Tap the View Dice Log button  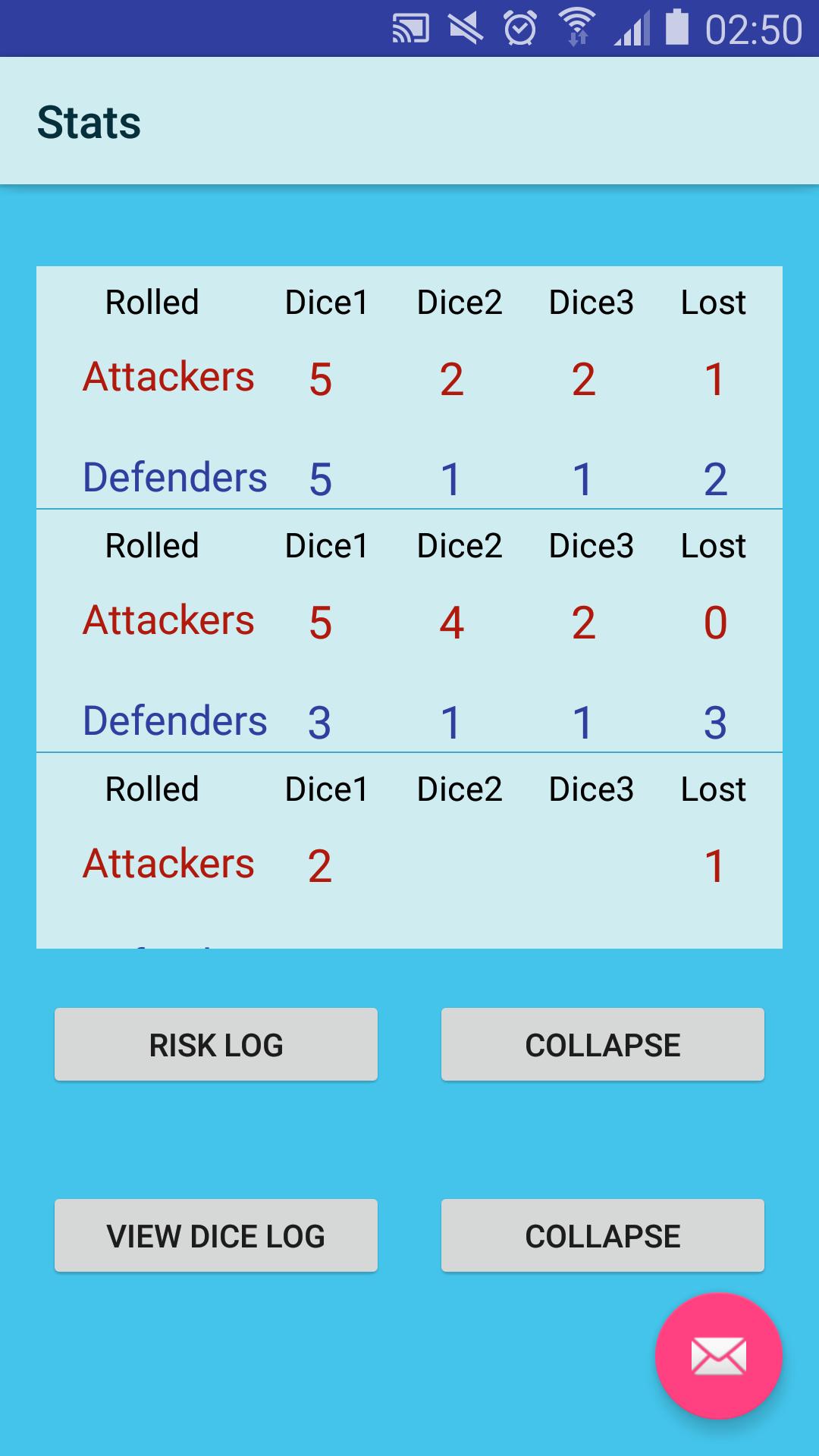click(x=215, y=1235)
